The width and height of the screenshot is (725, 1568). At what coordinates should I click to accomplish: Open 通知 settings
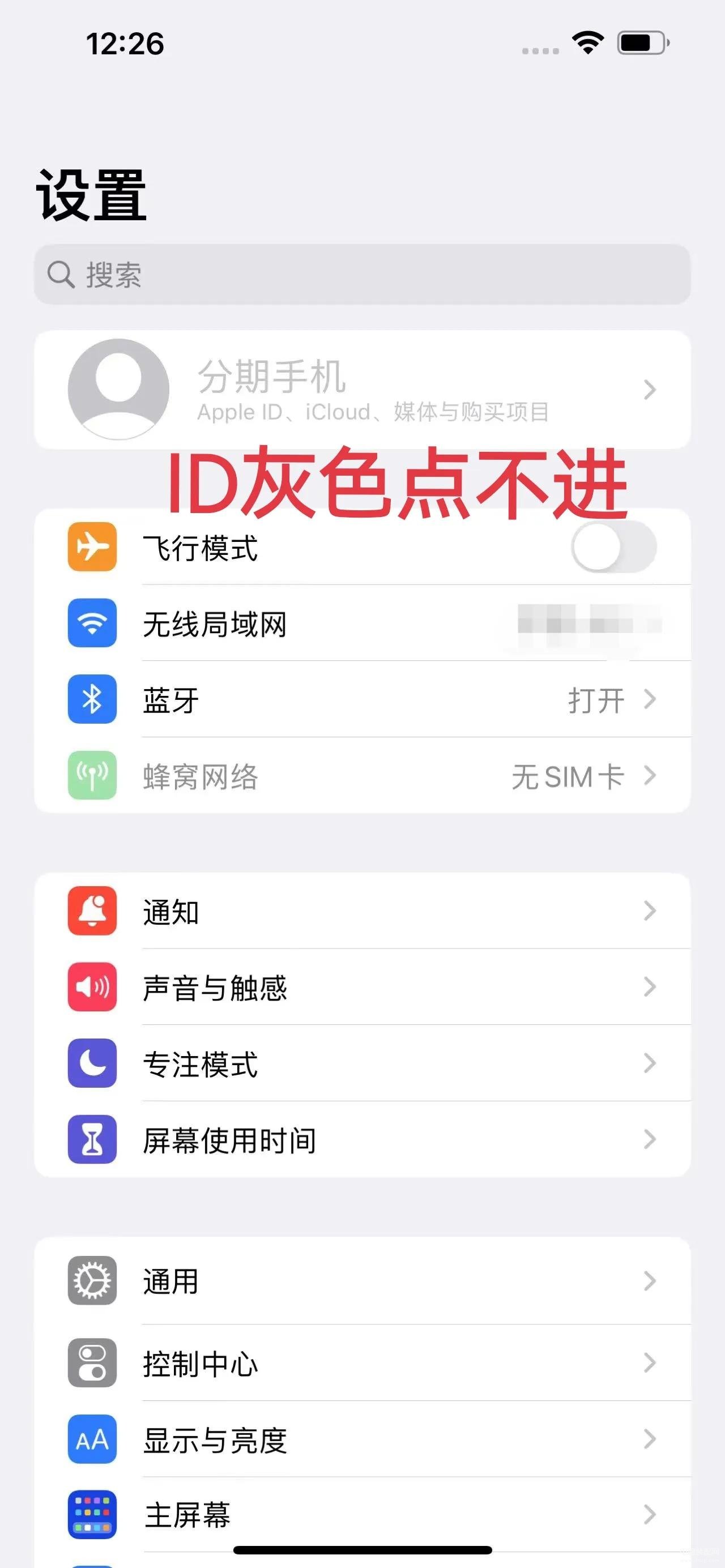click(362, 911)
